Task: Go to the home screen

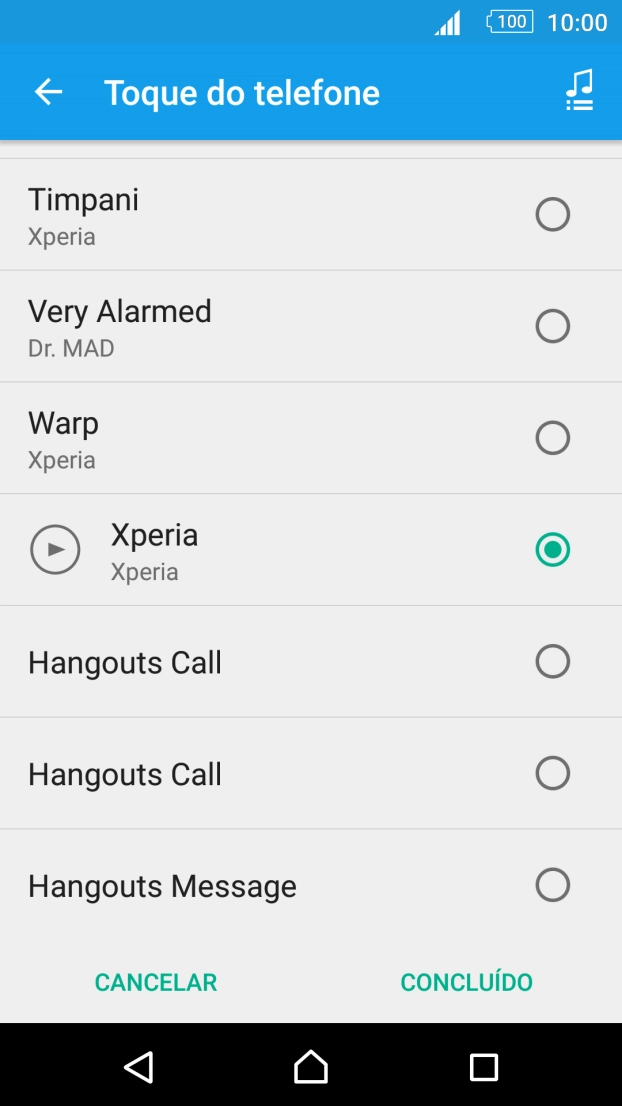Action: [311, 1066]
